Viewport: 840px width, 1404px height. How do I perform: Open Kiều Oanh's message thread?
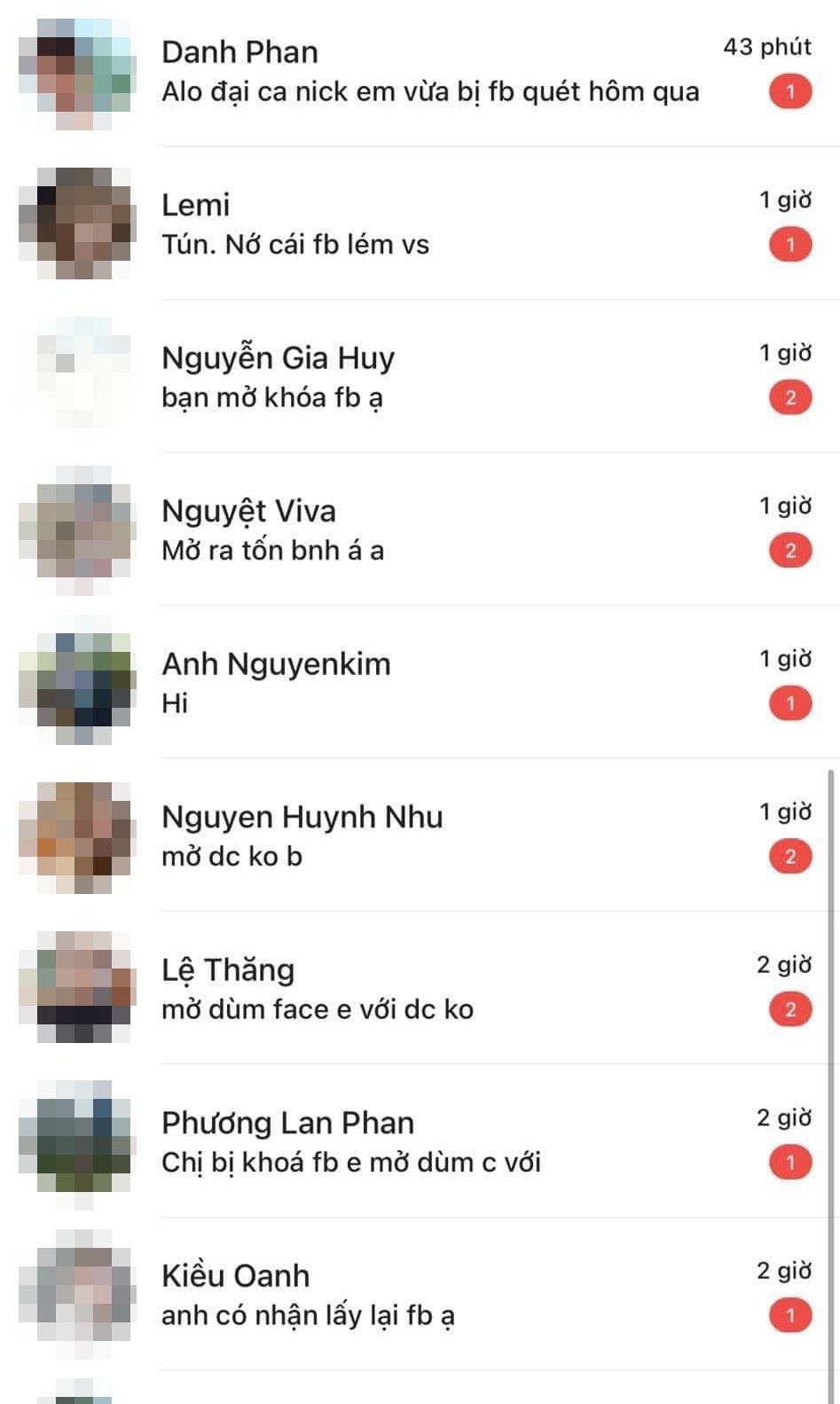[430, 1295]
